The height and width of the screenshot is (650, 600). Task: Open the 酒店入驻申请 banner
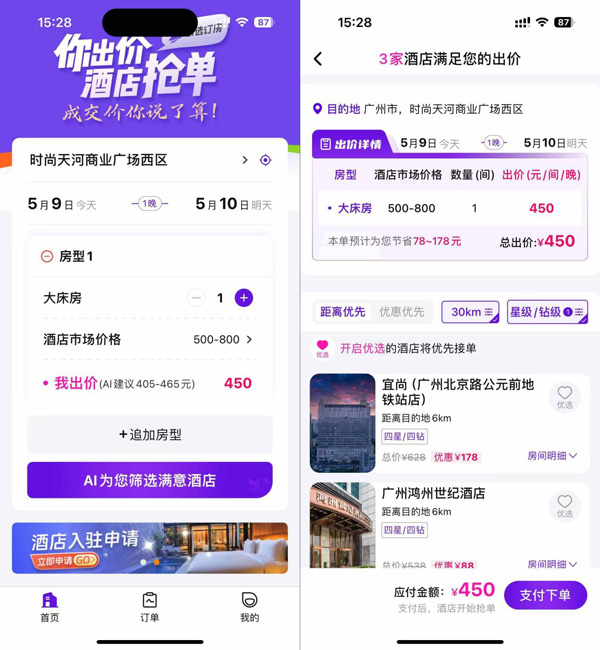150,547
